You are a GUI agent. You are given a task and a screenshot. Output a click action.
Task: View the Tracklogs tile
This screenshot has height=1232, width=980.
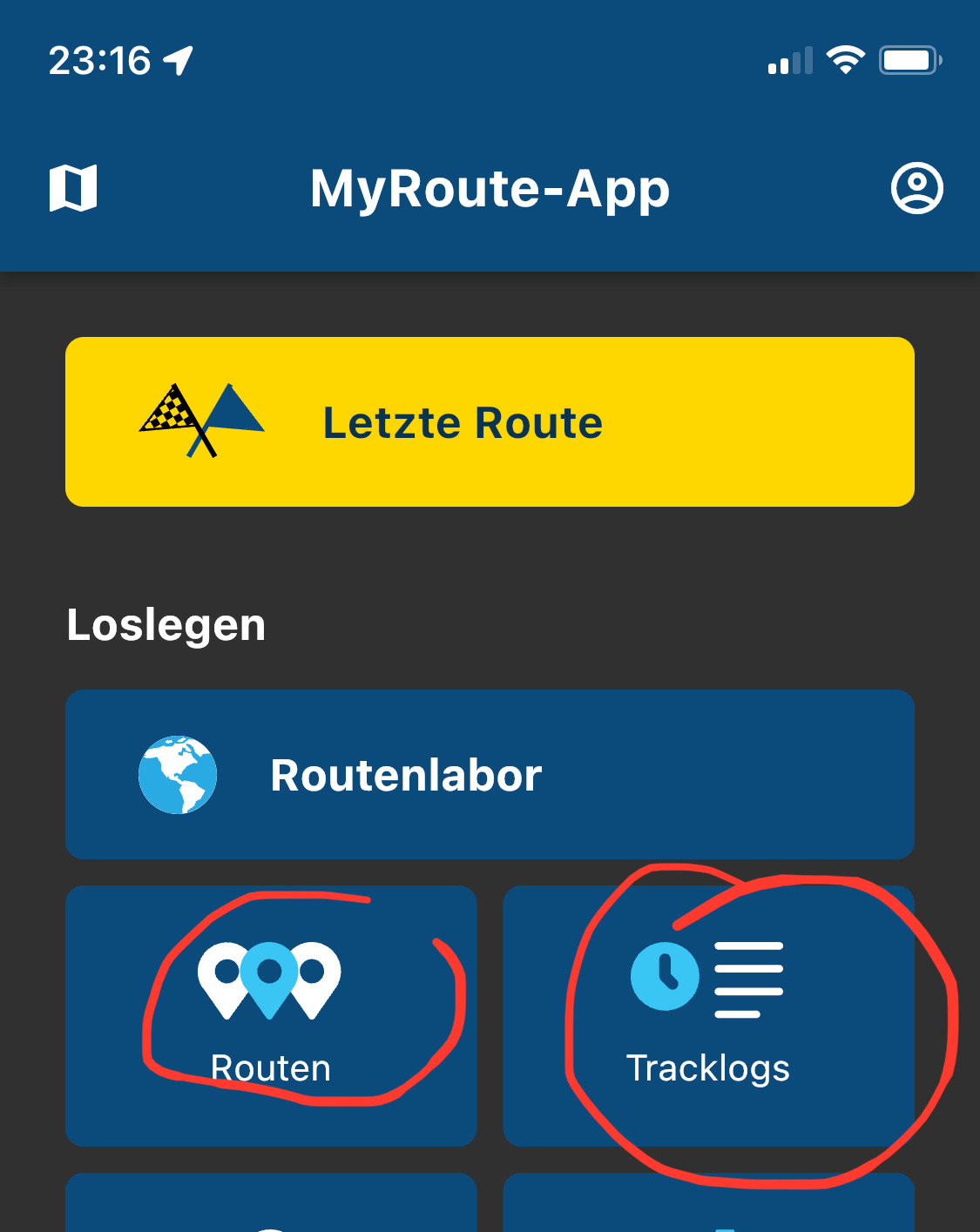[x=708, y=1015]
